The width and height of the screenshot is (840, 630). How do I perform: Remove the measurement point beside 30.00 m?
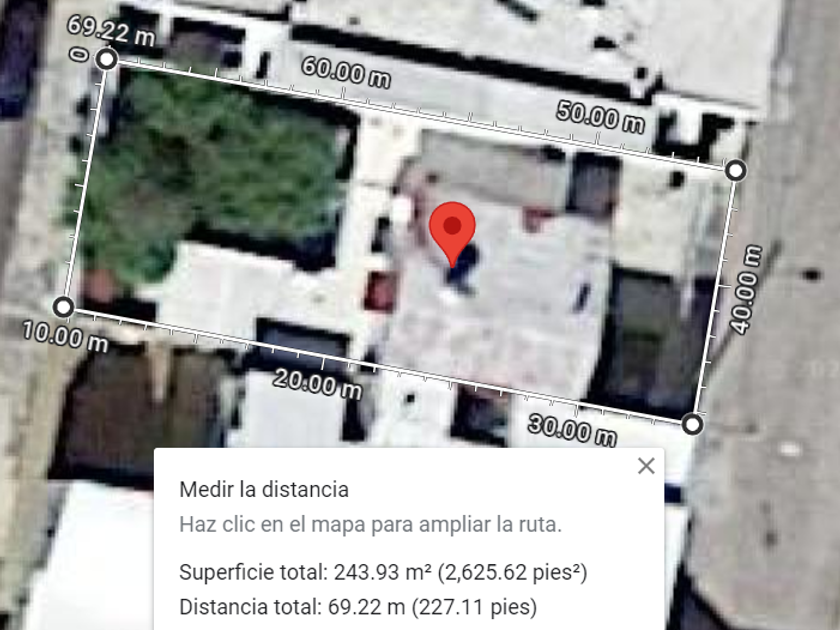pyautogui.click(x=693, y=425)
